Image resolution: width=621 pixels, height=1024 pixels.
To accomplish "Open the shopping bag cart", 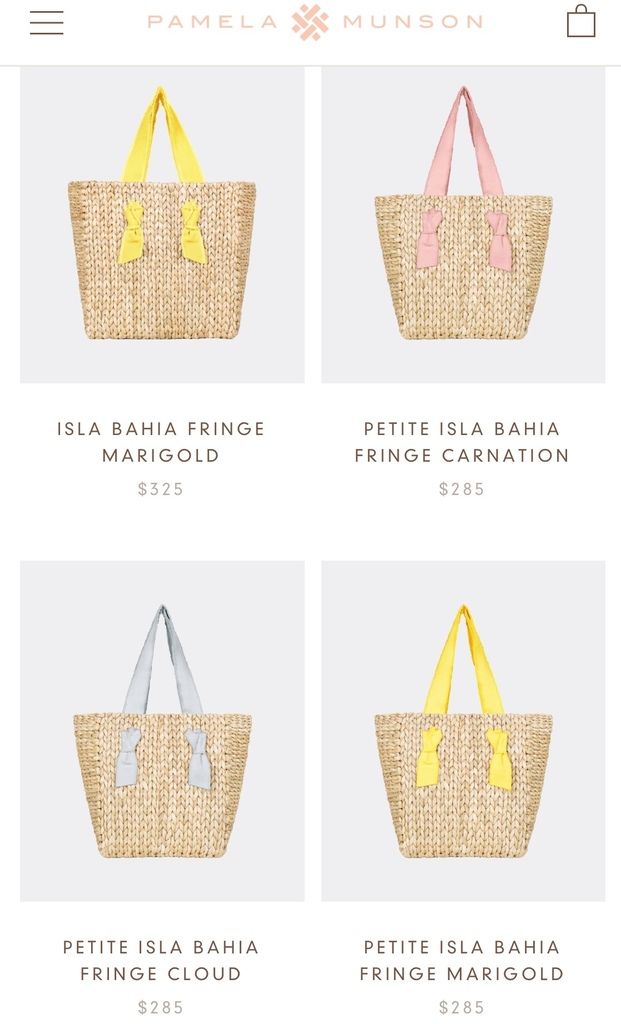I will coord(580,21).
